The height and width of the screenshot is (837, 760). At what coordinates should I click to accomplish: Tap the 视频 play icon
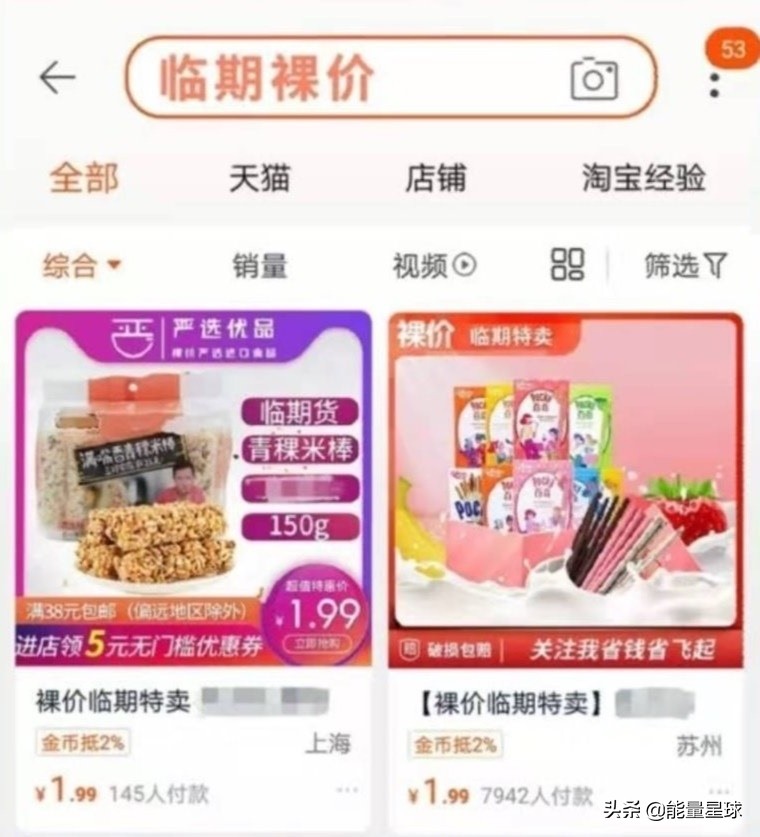coord(462,263)
